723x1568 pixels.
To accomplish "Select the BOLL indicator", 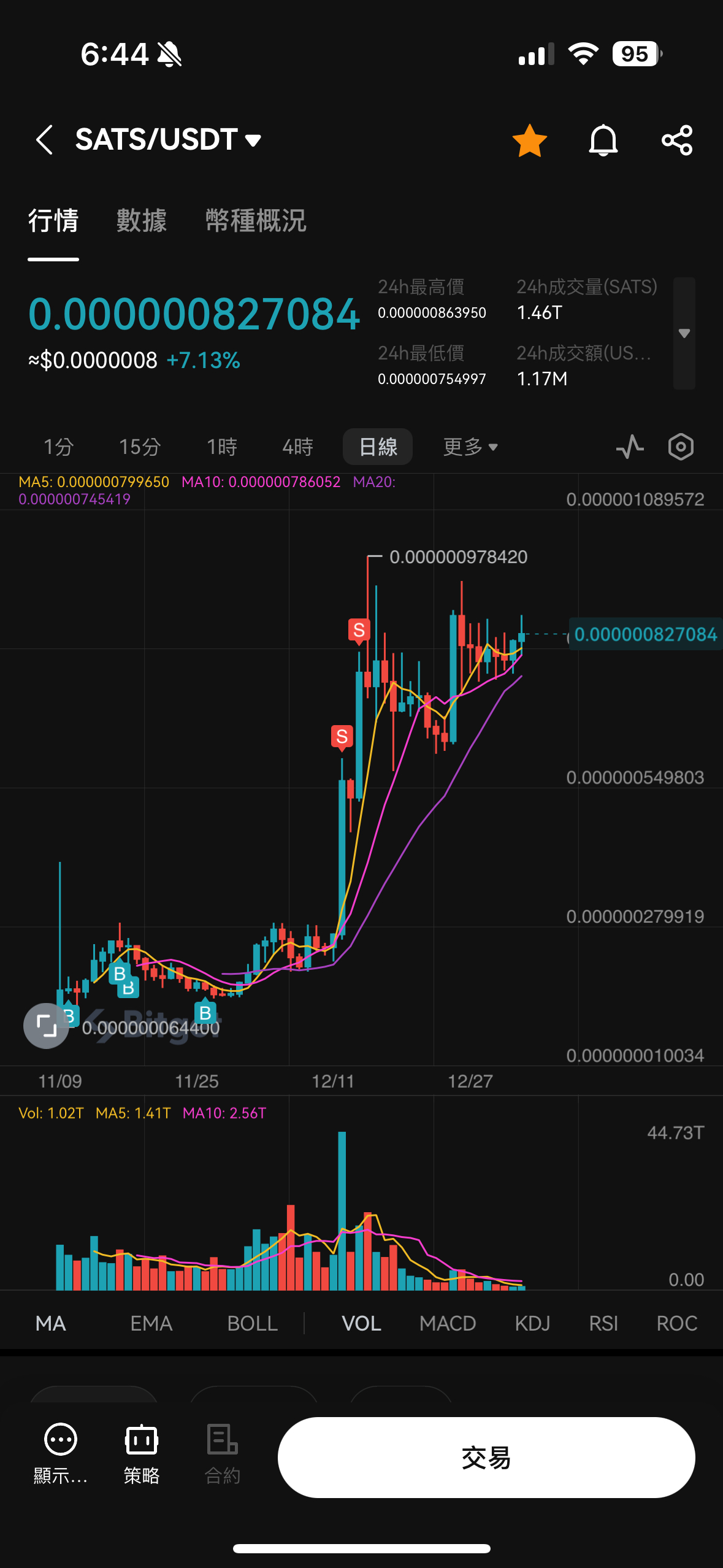I will click(x=252, y=1323).
